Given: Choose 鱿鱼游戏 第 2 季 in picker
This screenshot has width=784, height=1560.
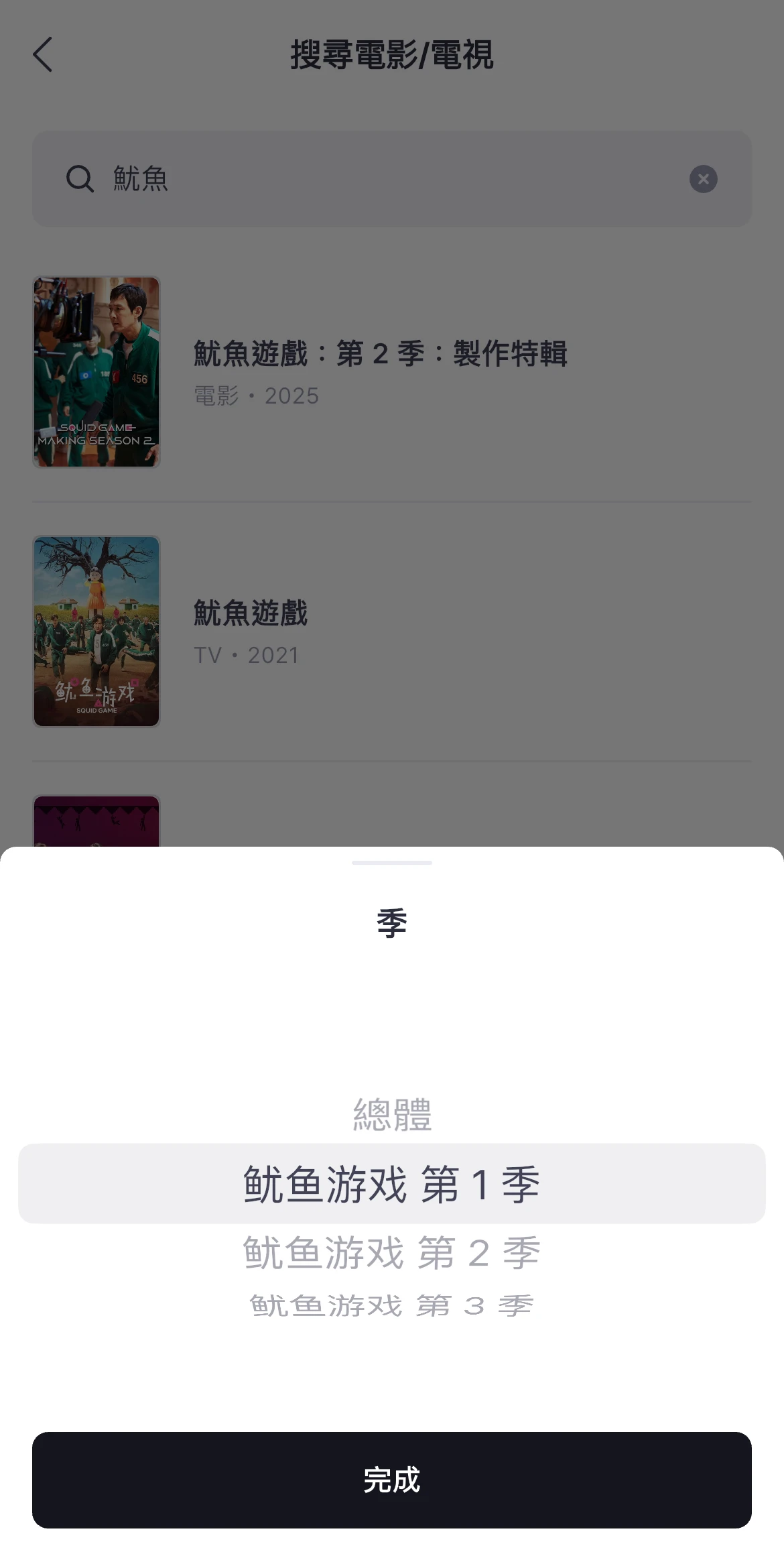Looking at the screenshot, I should click(392, 1252).
